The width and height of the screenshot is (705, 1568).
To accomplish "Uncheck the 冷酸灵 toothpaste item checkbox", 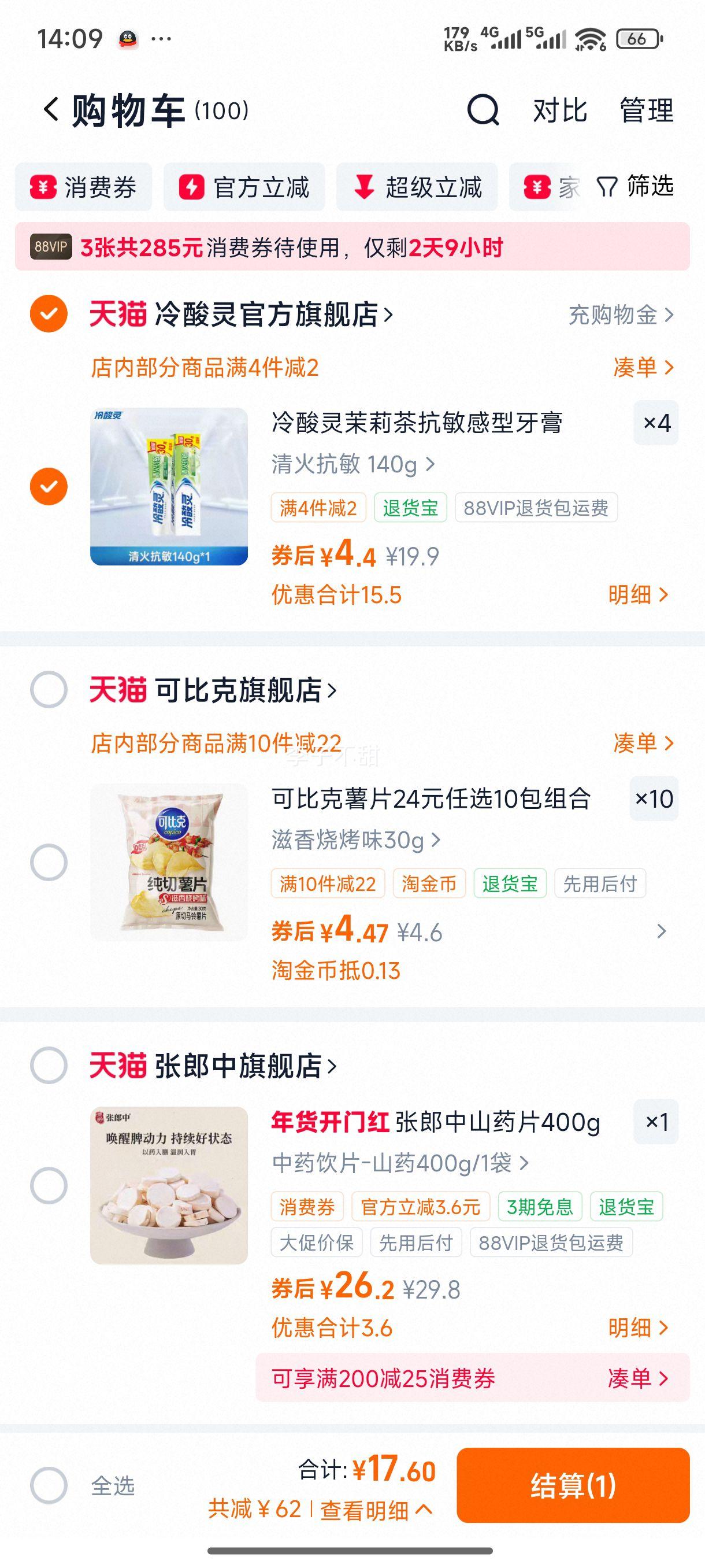I will (47, 486).
